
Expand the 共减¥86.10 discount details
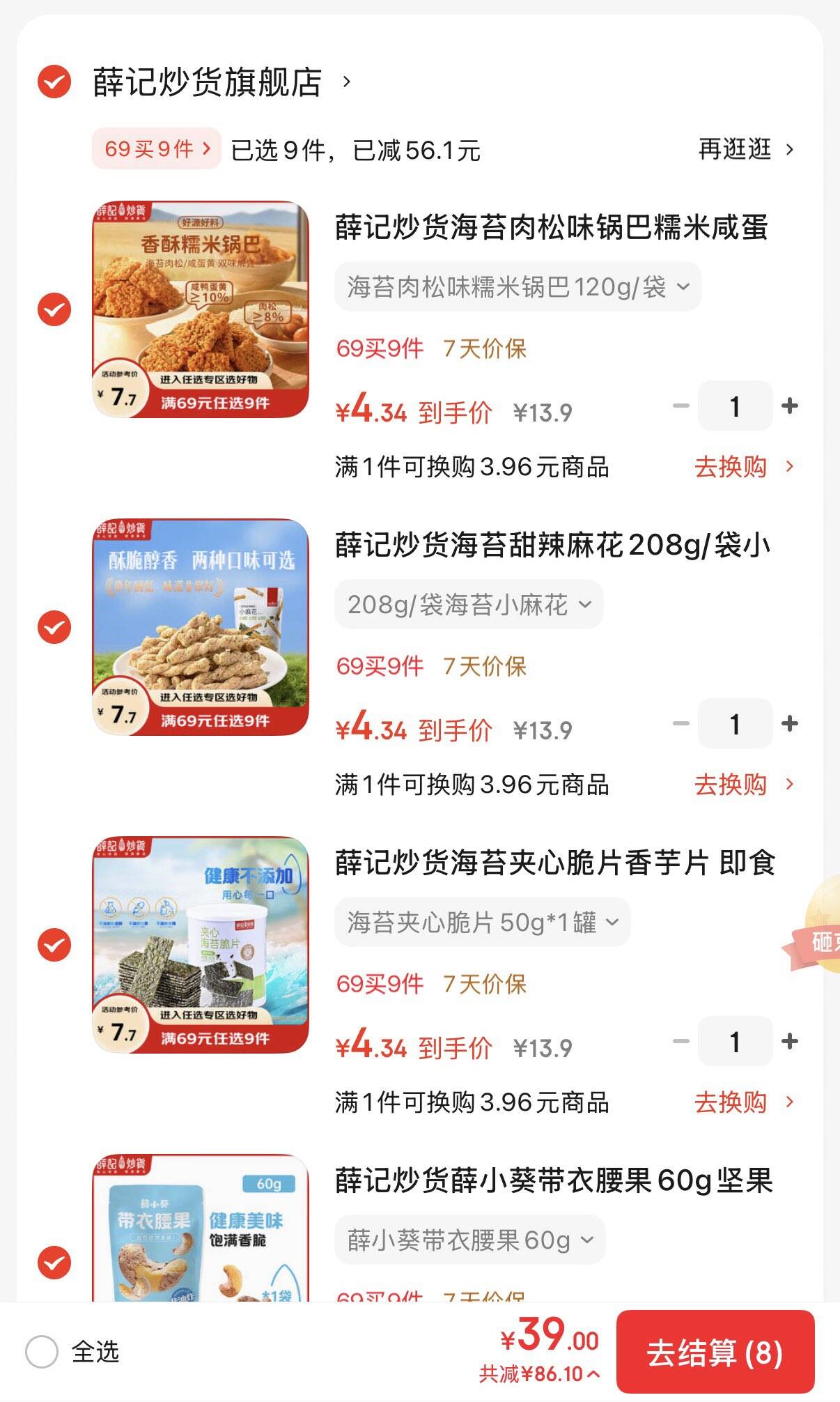(538, 1374)
